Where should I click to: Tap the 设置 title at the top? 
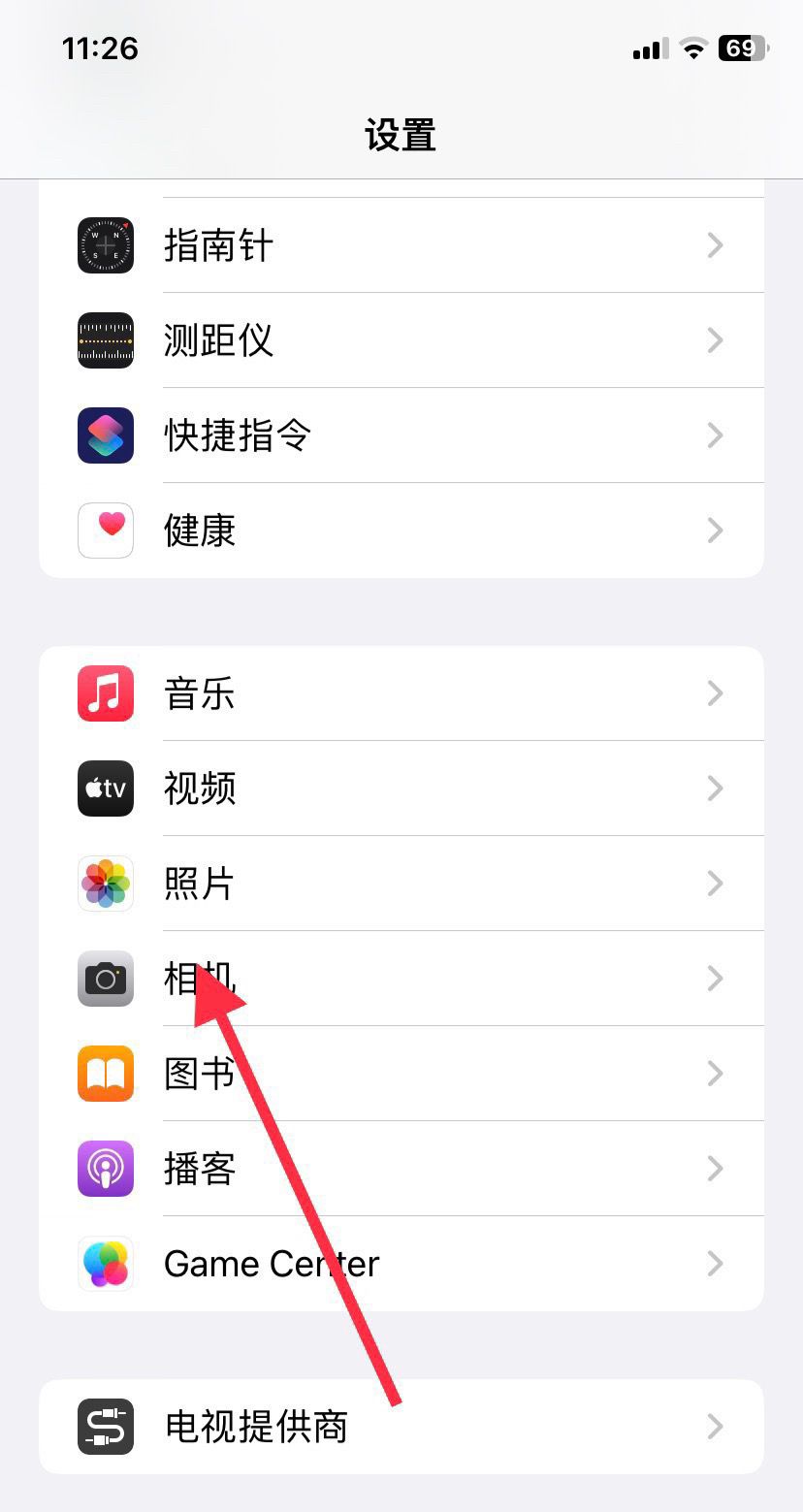[401, 136]
